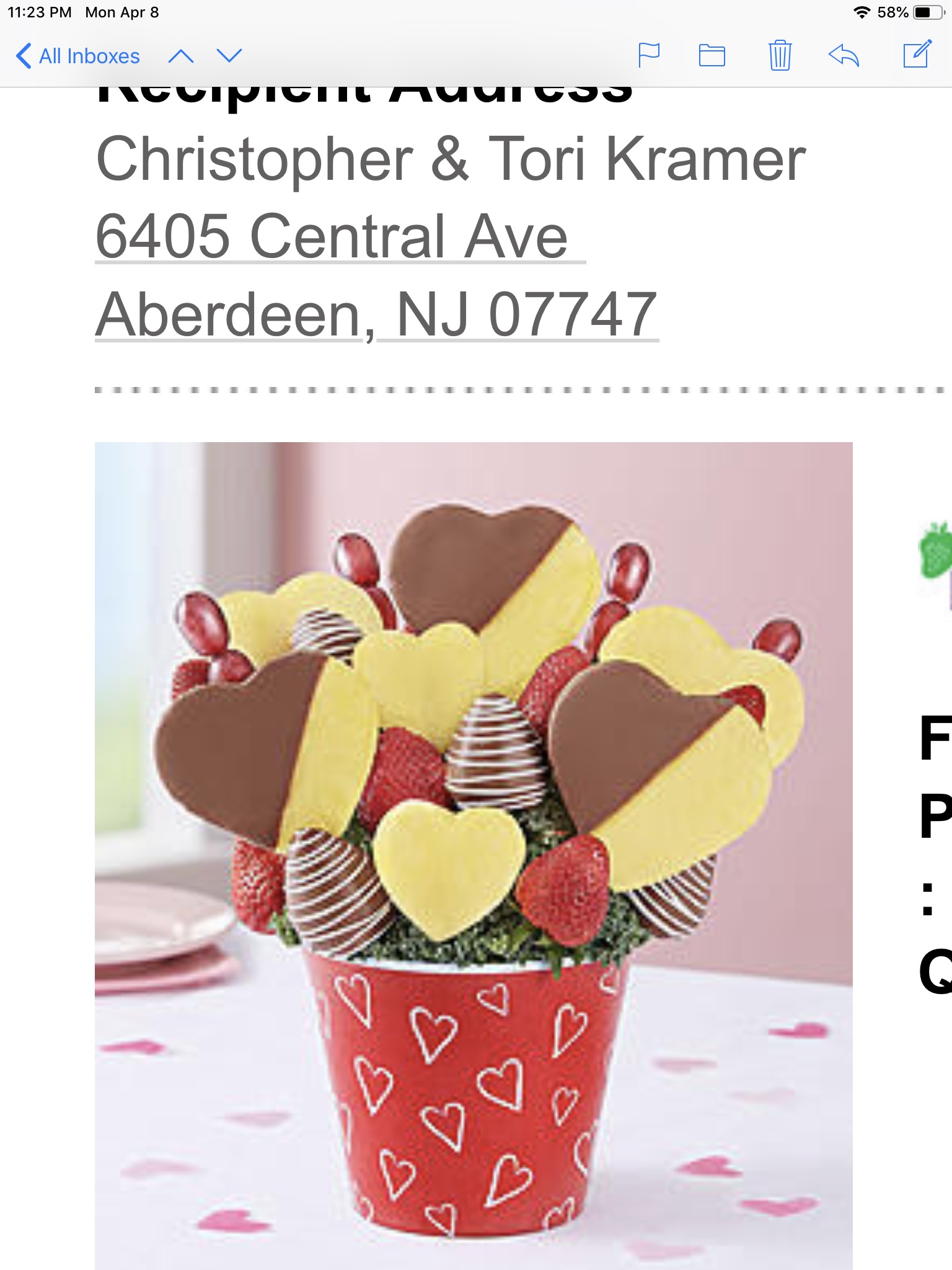952x1270 pixels.
Task: Open the 6405 Central Ave address link
Action: [x=332, y=236]
